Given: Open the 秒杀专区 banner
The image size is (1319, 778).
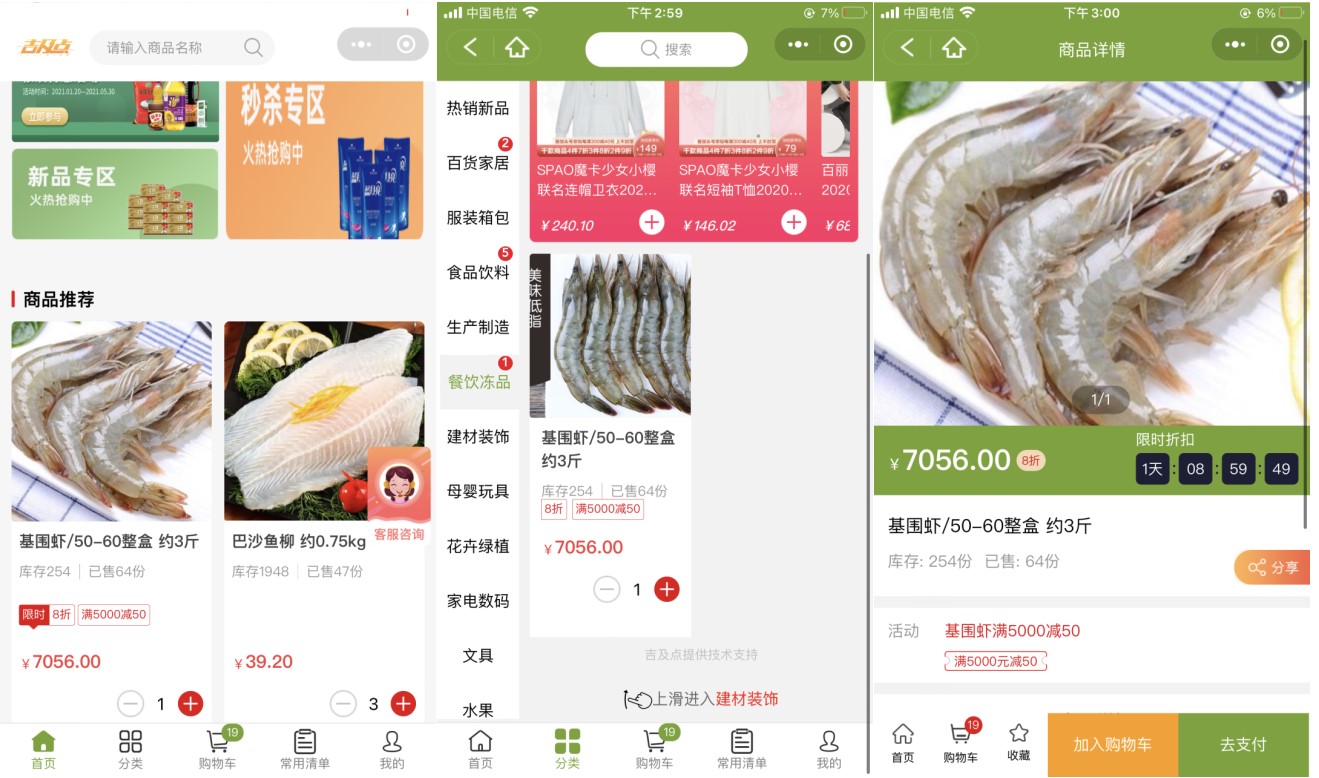Looking at the screenshot, I should (324, 158).
